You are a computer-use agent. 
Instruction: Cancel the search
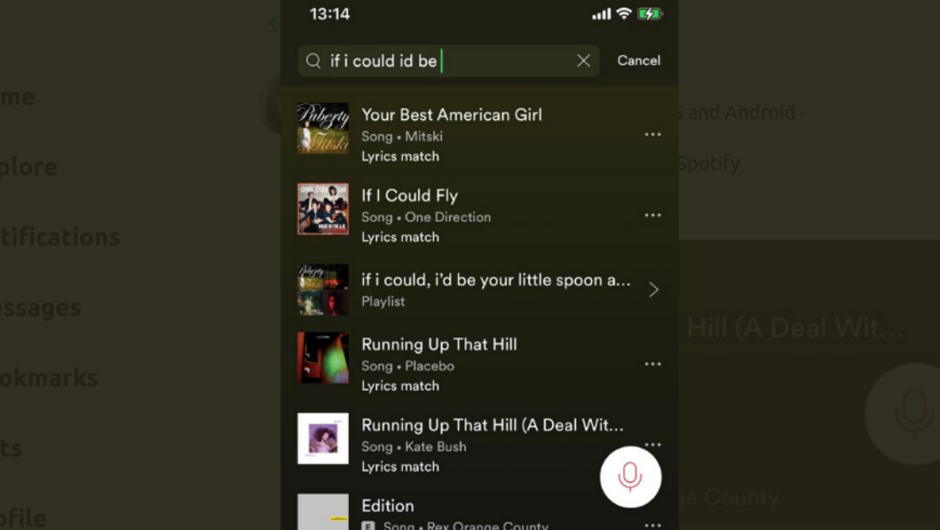point(638,61)
